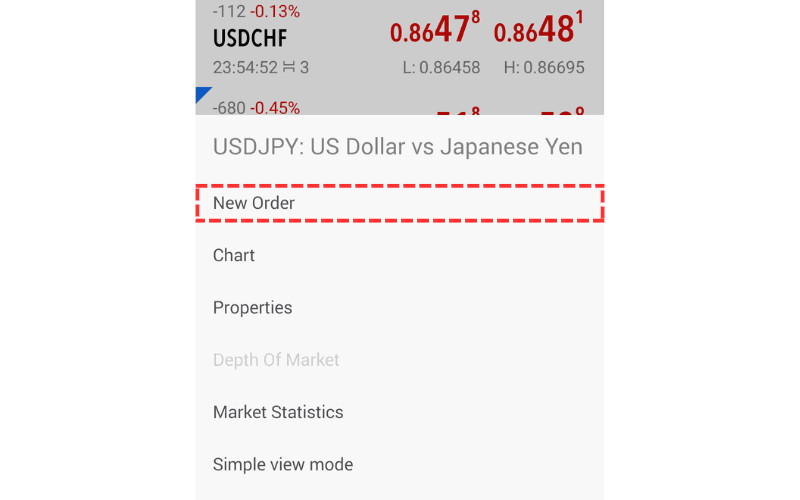Screen dimensions: 800x500
Task: Switch to Simple view mode
Action: 283,464
